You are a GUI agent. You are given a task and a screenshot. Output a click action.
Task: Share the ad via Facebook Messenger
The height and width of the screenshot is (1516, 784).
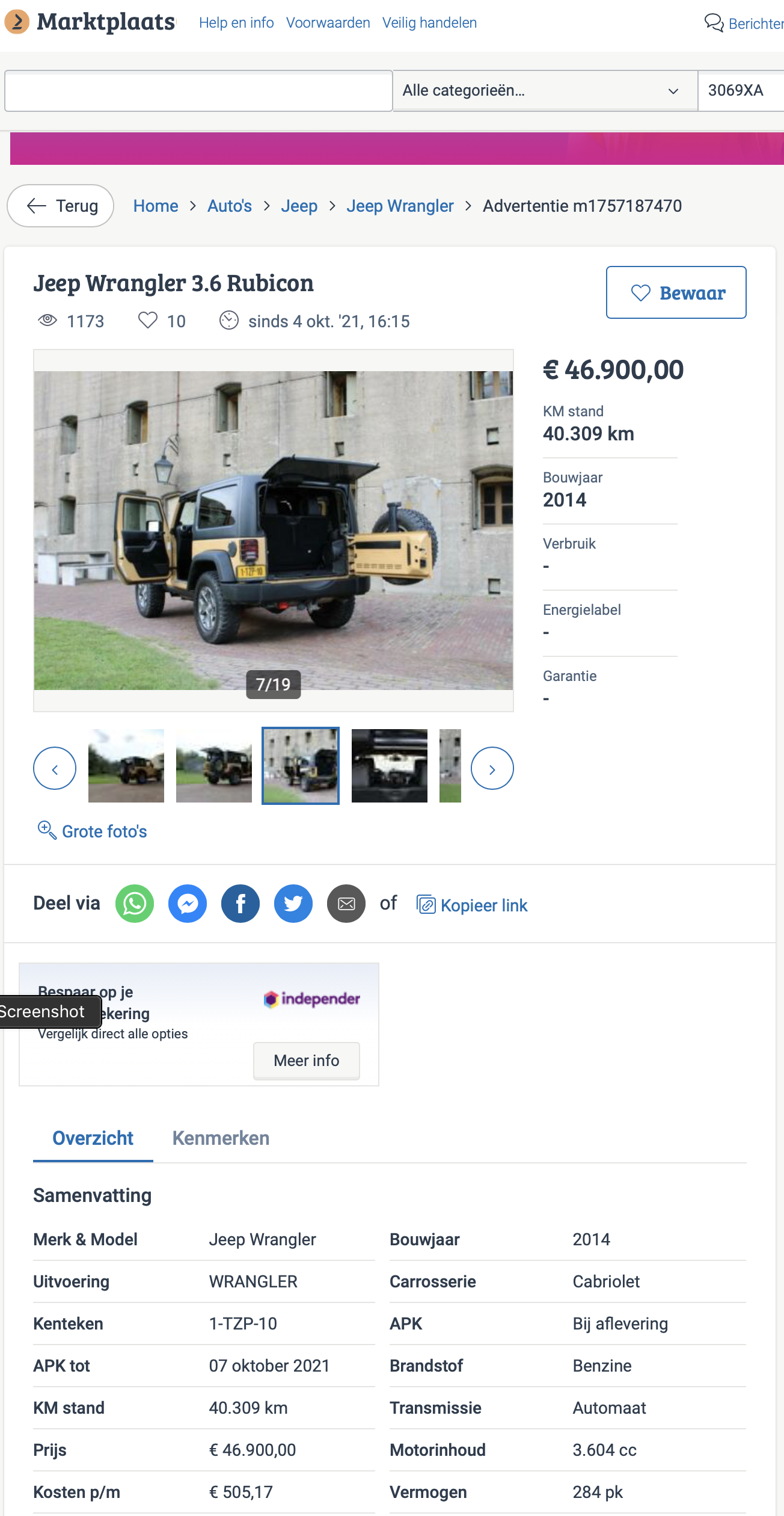188,904
